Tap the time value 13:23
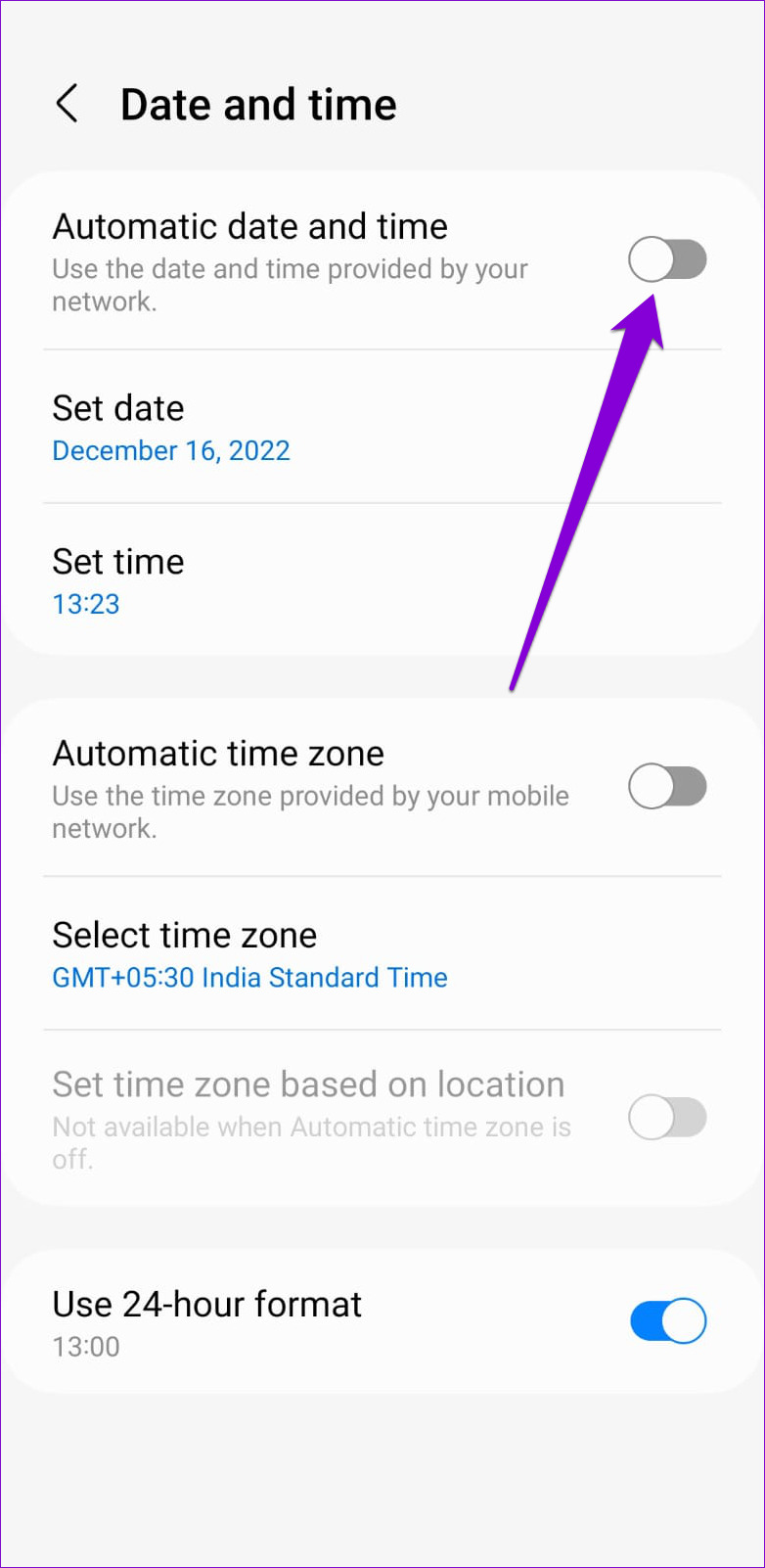This screenshot has width=765, height=1568. 86,605
